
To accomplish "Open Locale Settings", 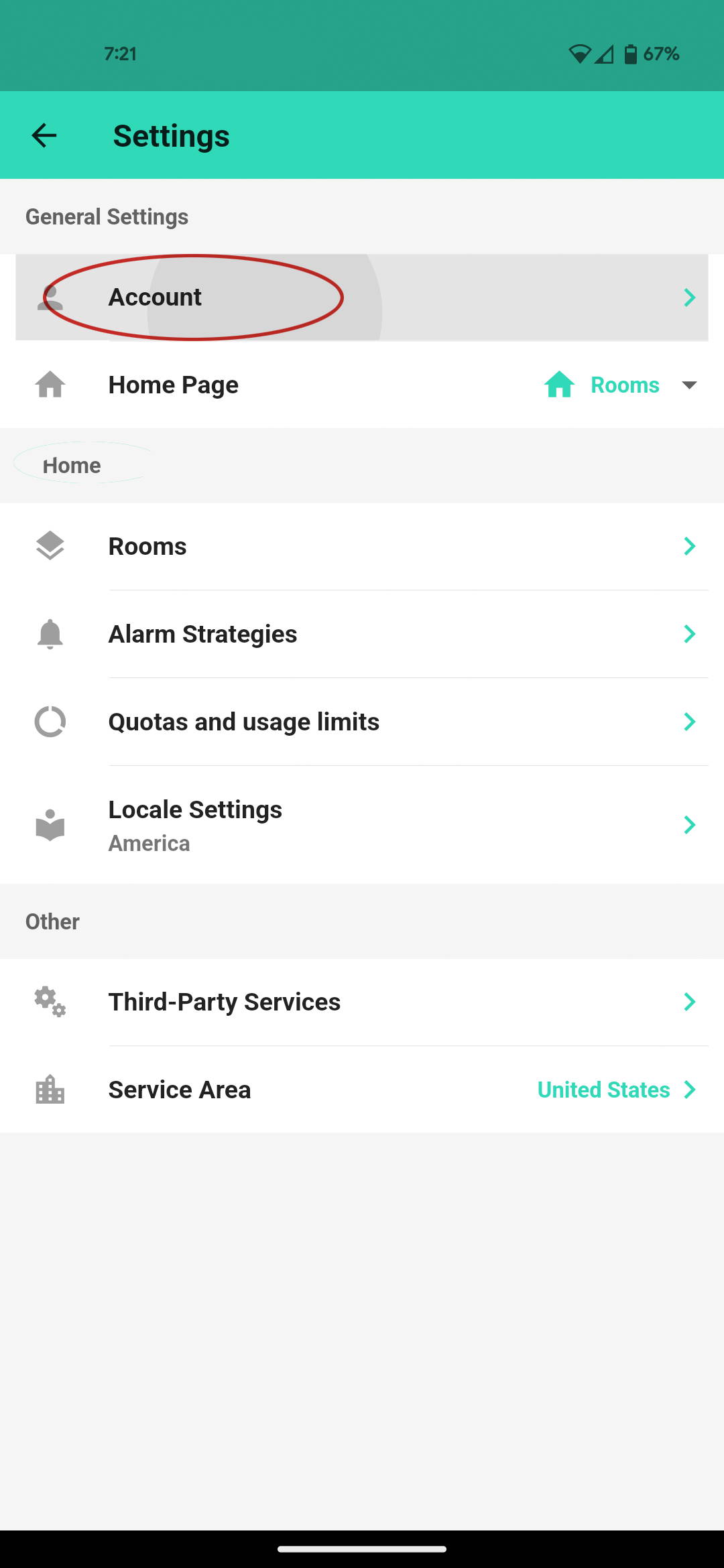I will point(362,825).
